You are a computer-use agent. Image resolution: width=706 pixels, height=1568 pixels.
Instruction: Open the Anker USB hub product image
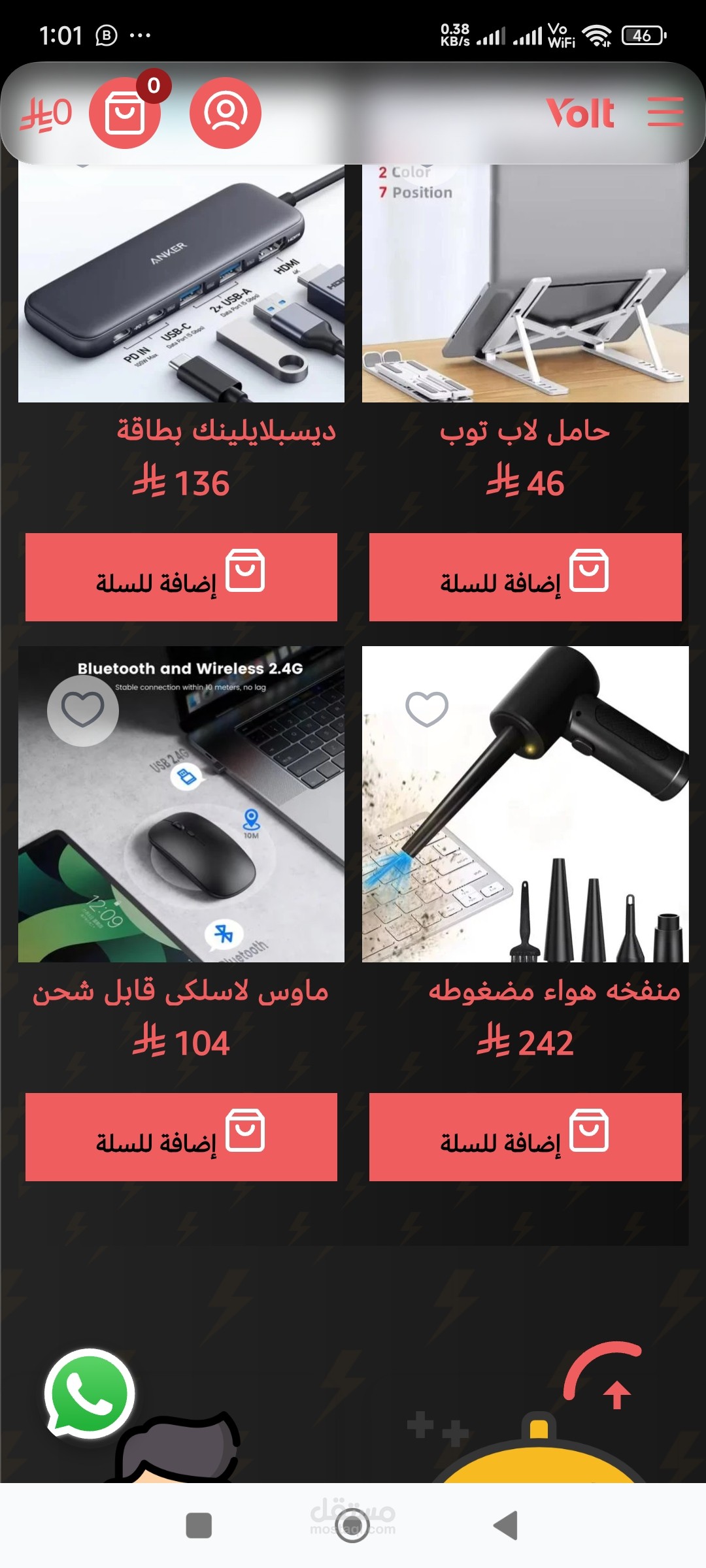(181, 282)
